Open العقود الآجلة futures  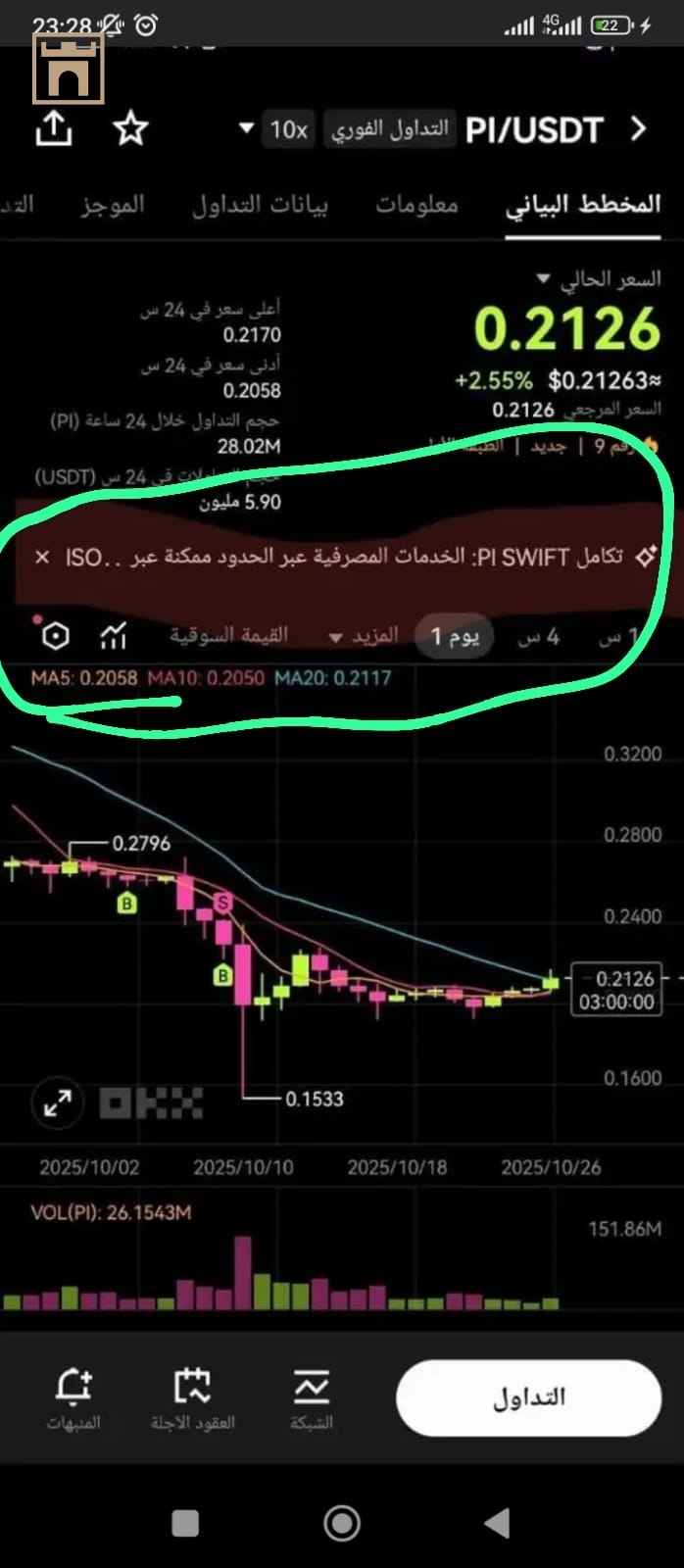192,1399
